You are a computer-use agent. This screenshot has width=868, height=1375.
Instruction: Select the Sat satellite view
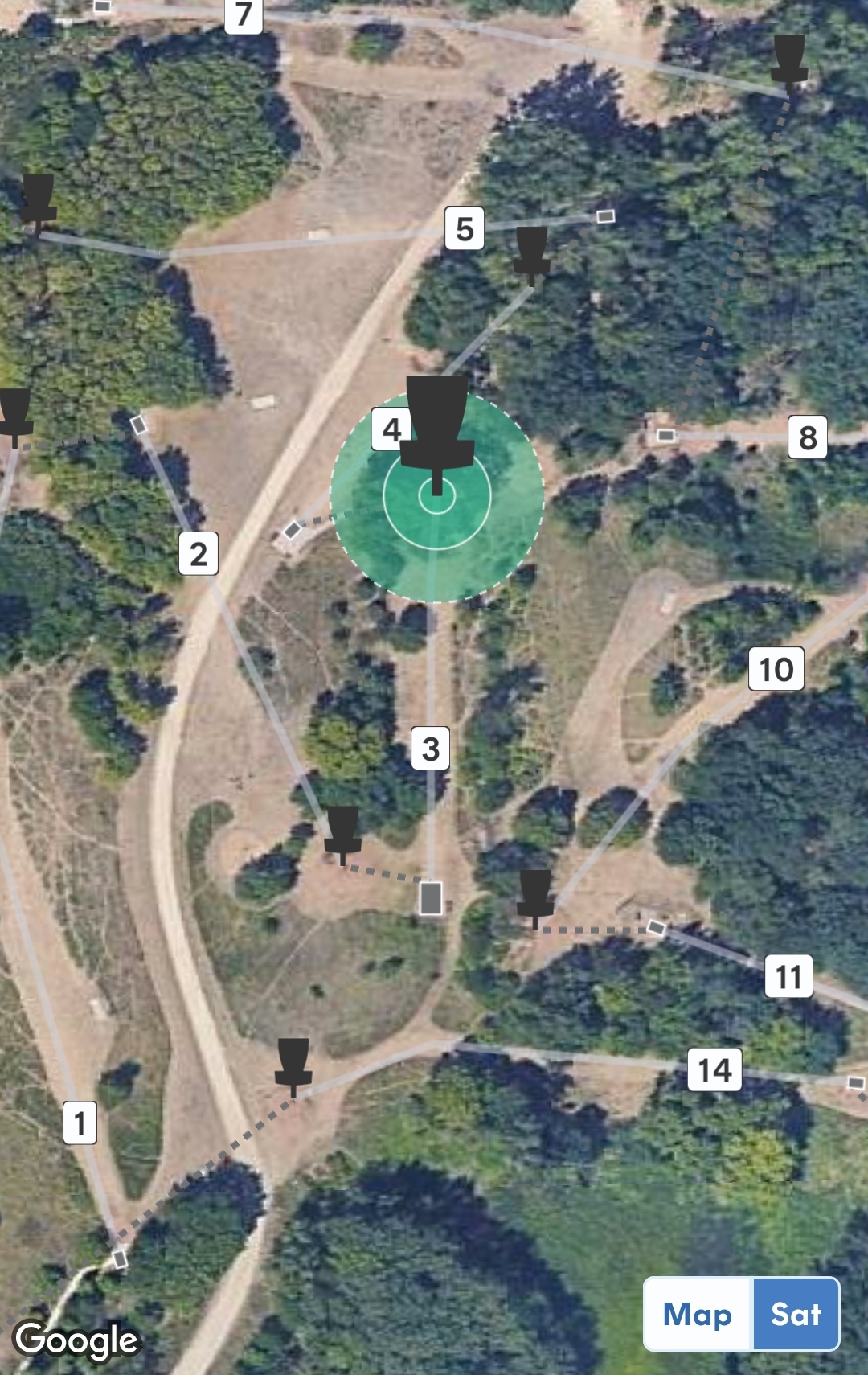[796, 1314]
